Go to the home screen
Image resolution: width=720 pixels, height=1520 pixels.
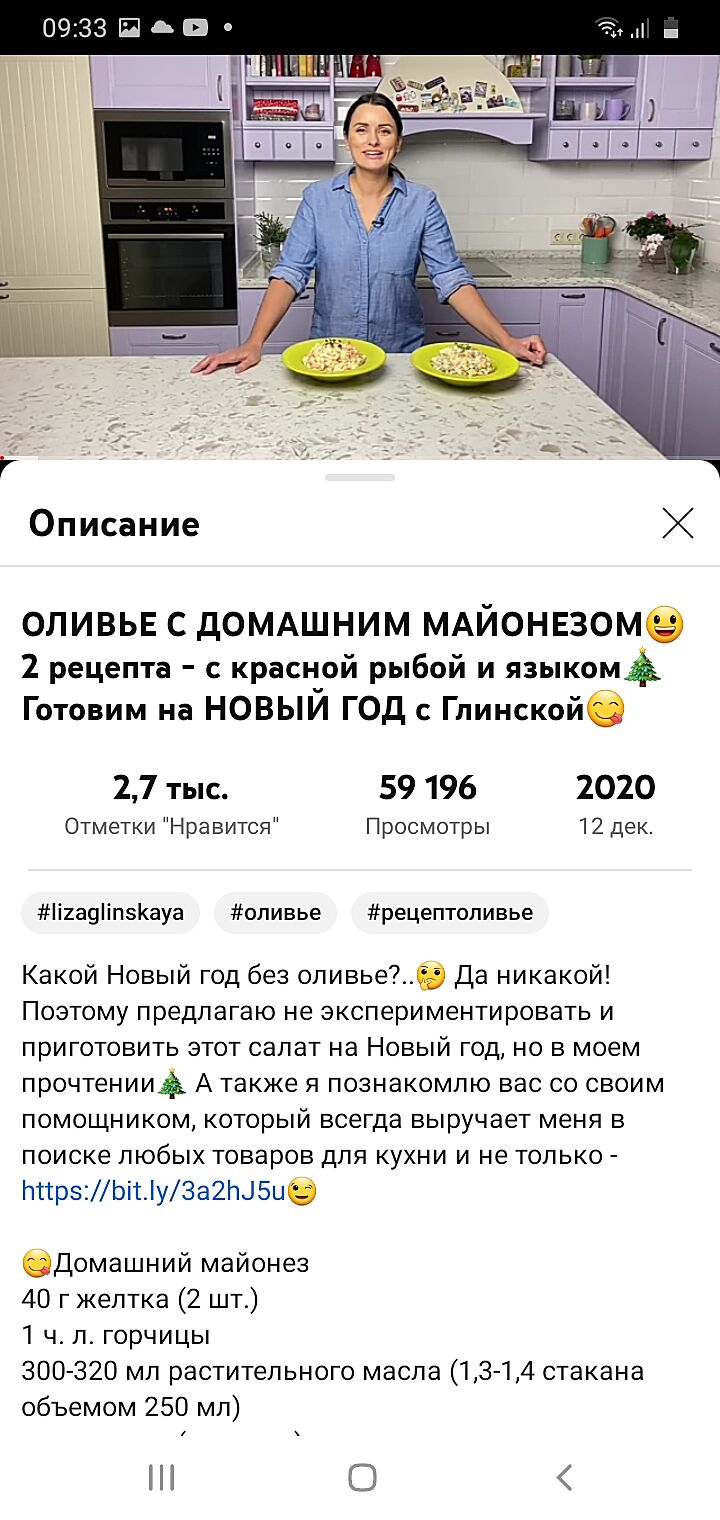pyautogui.click(x=361, y=1477)
